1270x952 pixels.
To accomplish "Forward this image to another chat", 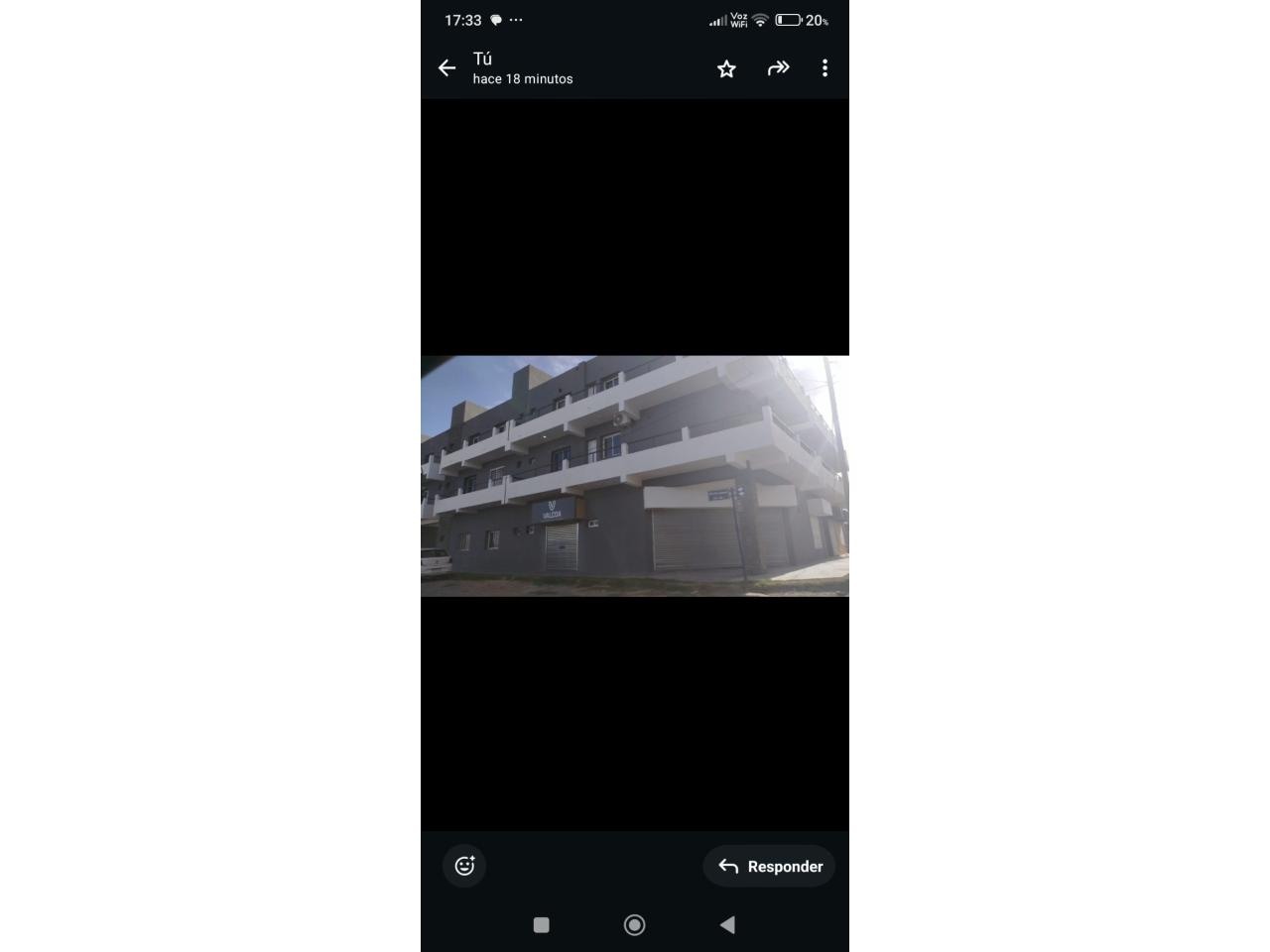I will tap(778, 68).
